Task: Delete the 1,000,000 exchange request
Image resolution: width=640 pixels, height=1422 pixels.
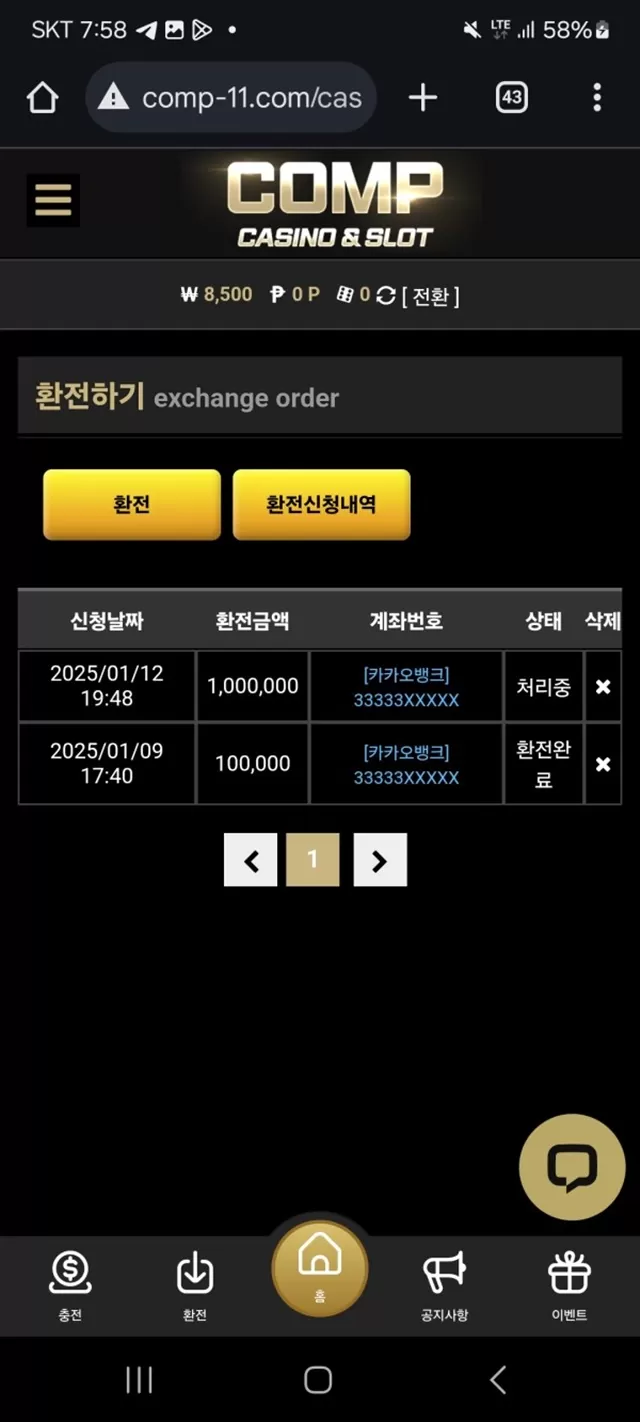Action: [x=603, y=687]
